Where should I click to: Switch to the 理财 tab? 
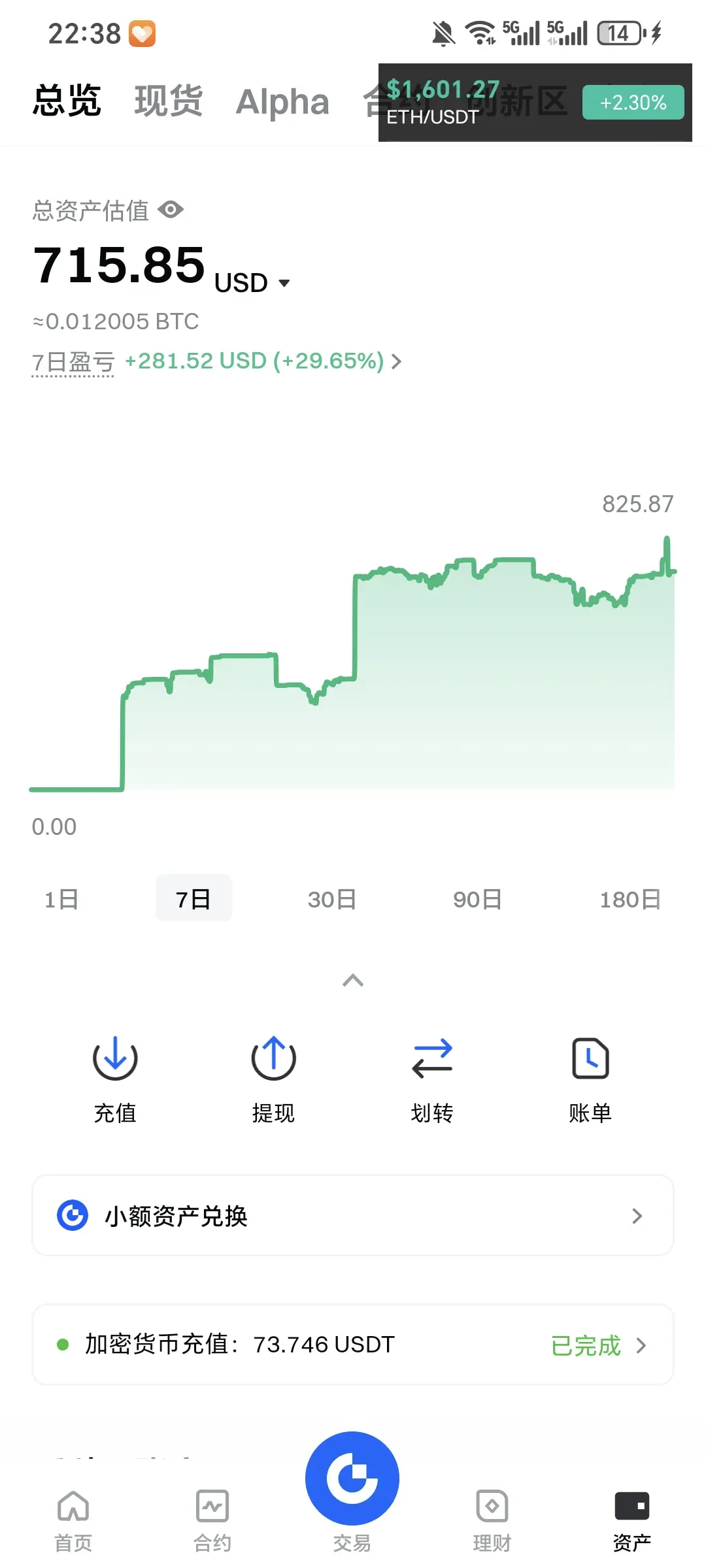[492, 1521]
